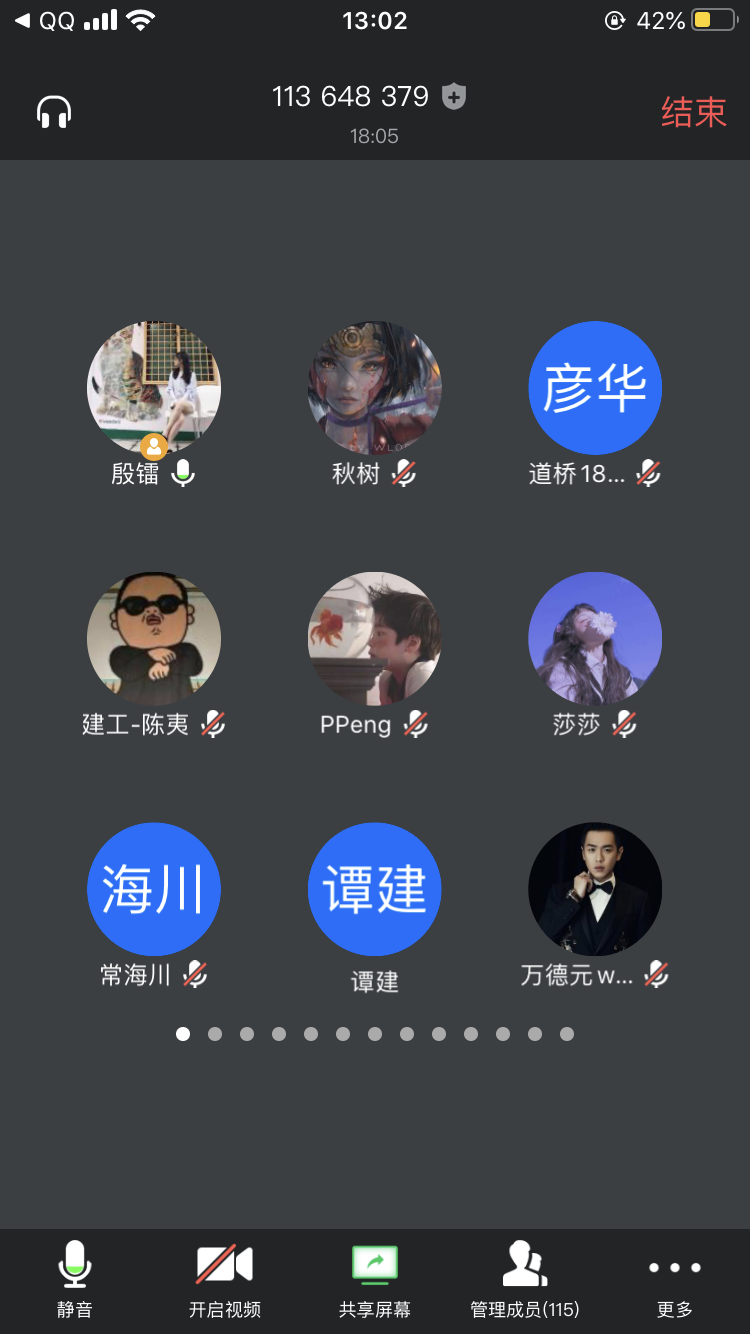The width and height of the screenshot is (750, 1334).
Task: Tap participant 莎莎's avatar
Action: [x=595, y=638]
